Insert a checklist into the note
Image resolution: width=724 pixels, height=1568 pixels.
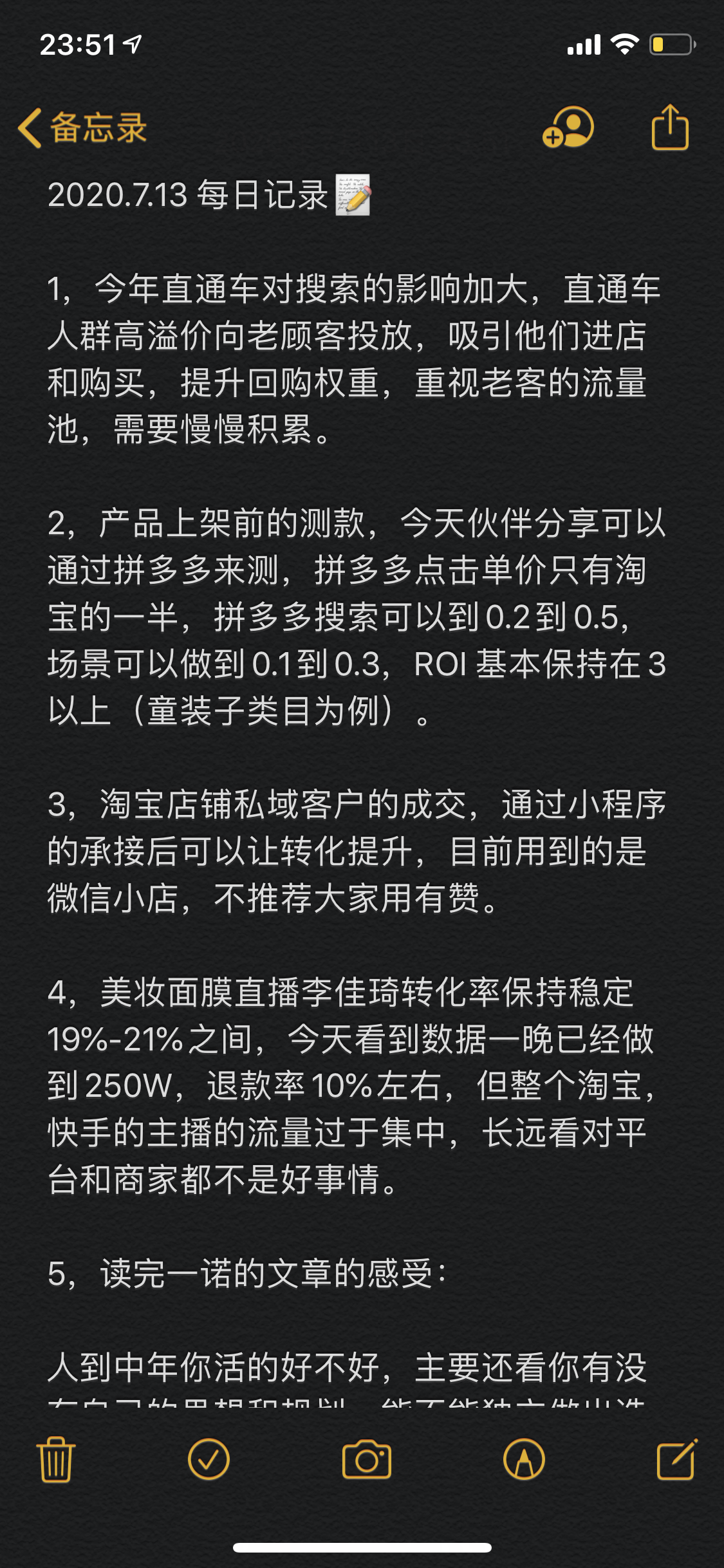pos(209,1459)
